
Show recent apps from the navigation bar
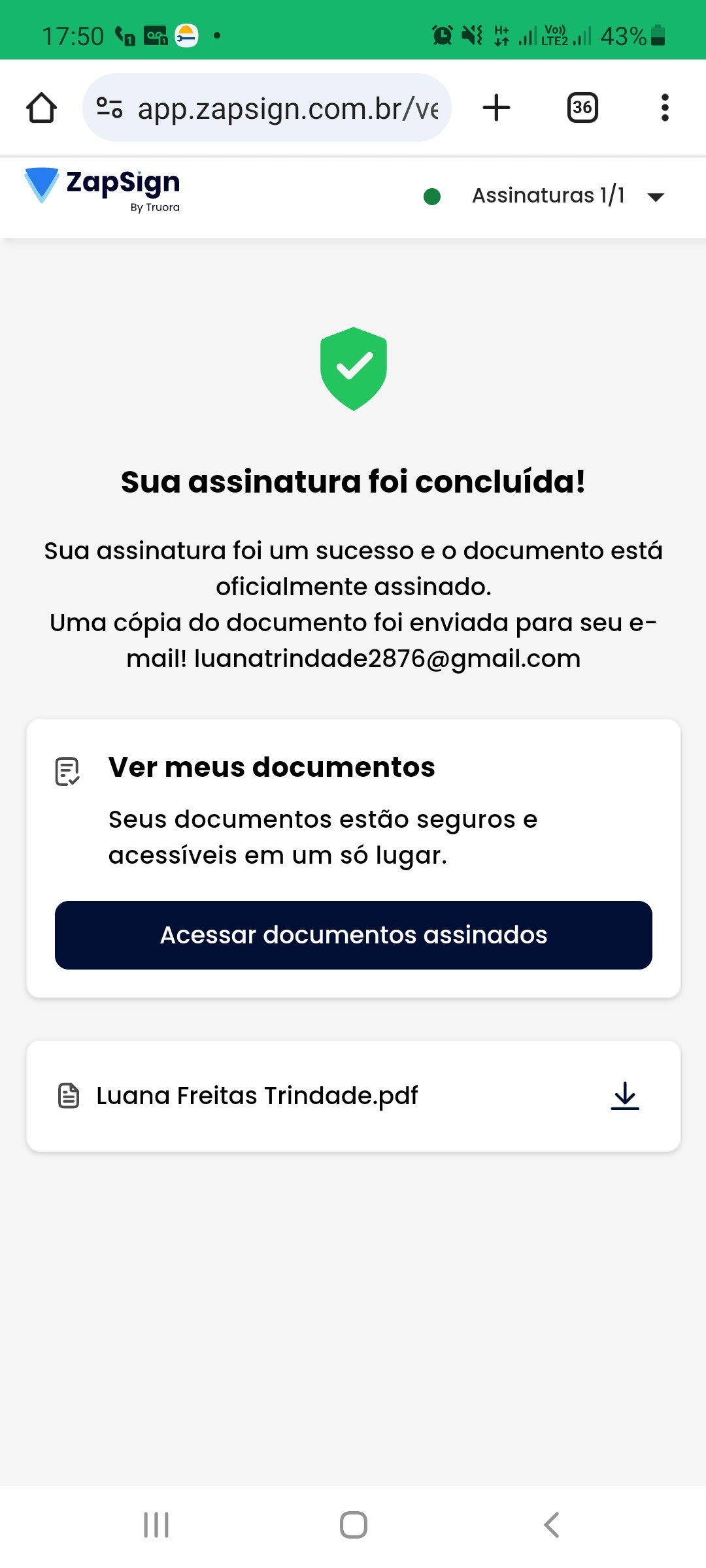coord(156,1525)
